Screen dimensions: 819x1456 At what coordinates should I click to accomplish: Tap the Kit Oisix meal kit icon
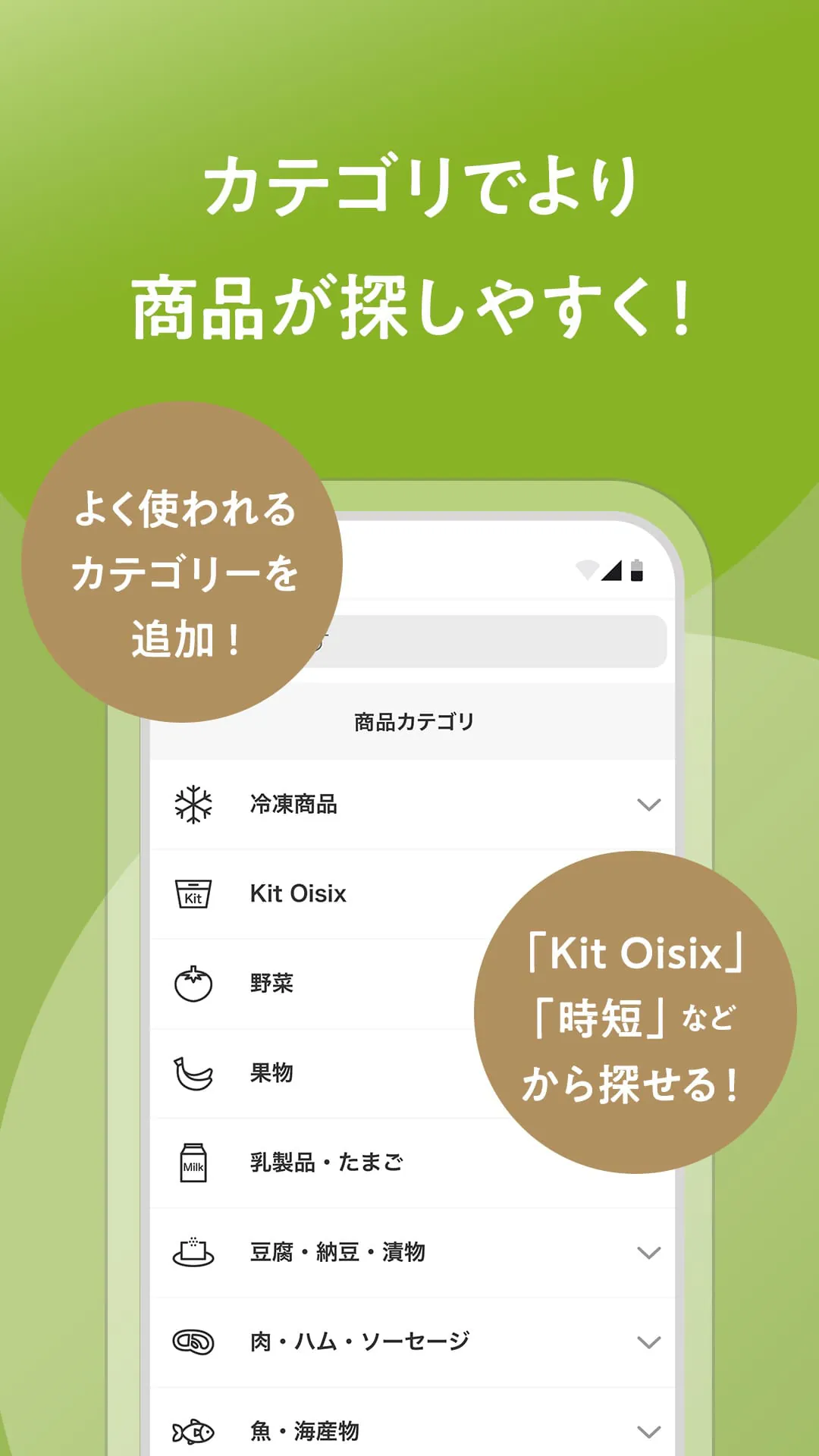point(193,893)
